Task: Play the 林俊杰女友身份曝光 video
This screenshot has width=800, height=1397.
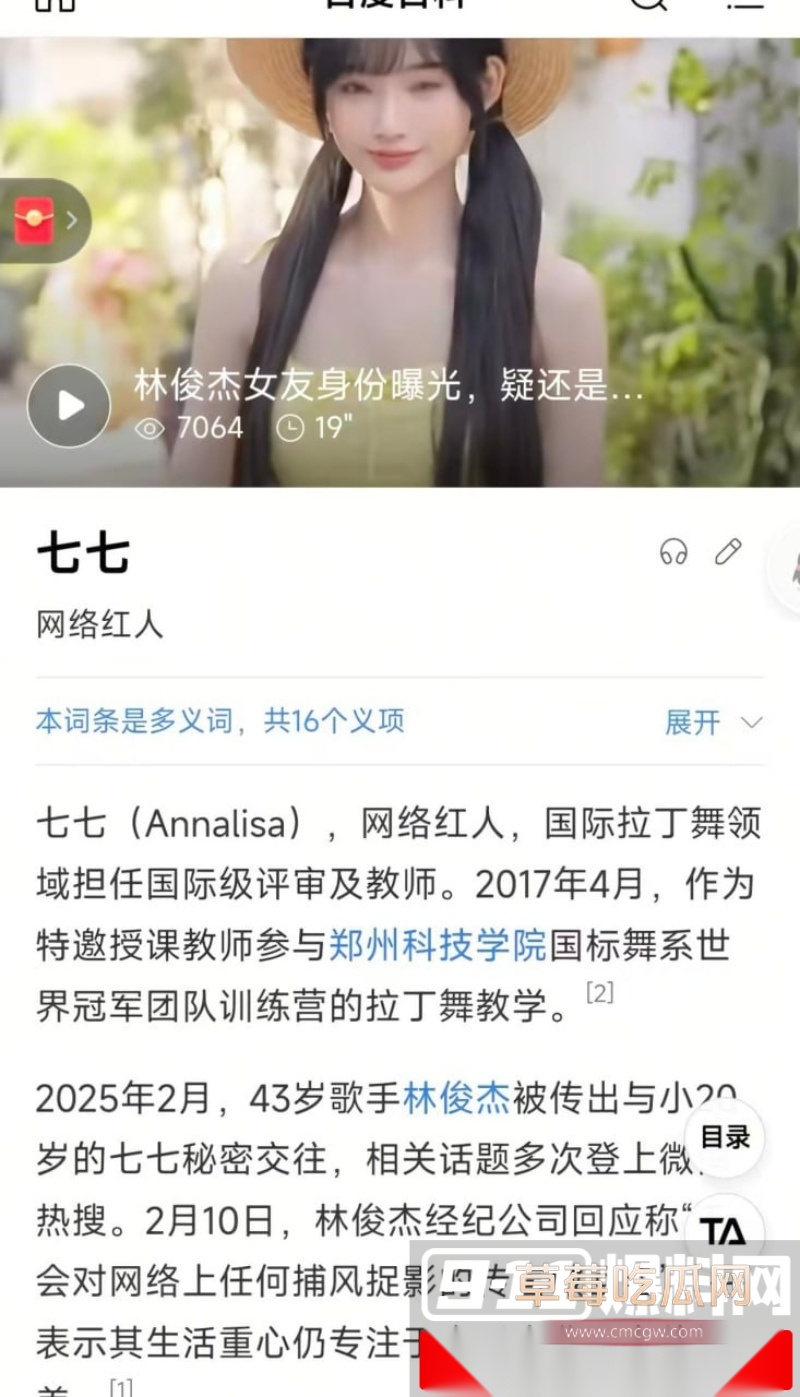Action: pyautogui.click(x=68, y=406)
